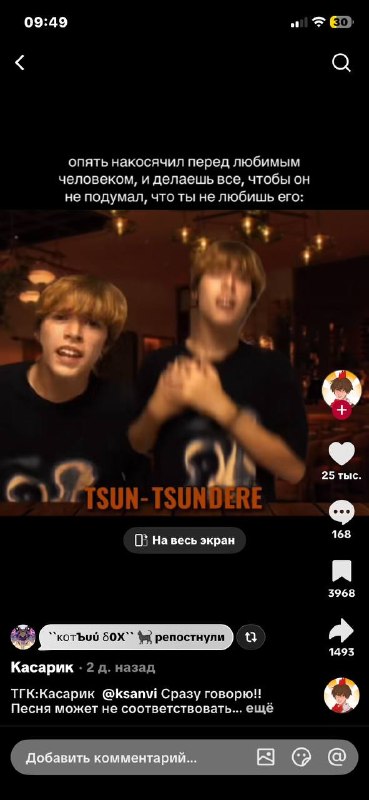Screen dimensions: 369x800
Task: Share the video with the arrow icon
Action: click(341, 631)
